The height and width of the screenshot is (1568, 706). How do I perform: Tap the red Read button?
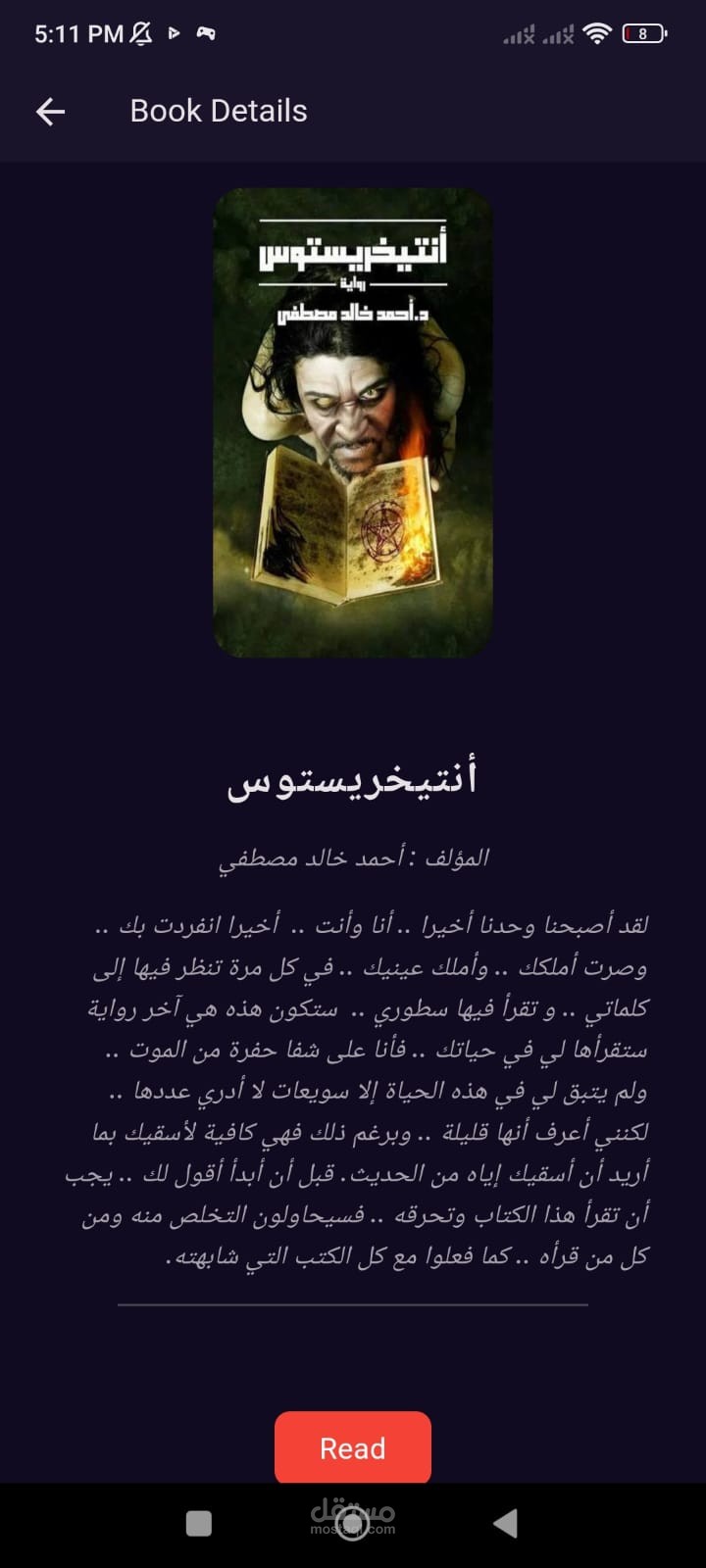[x=353, y=1447]
